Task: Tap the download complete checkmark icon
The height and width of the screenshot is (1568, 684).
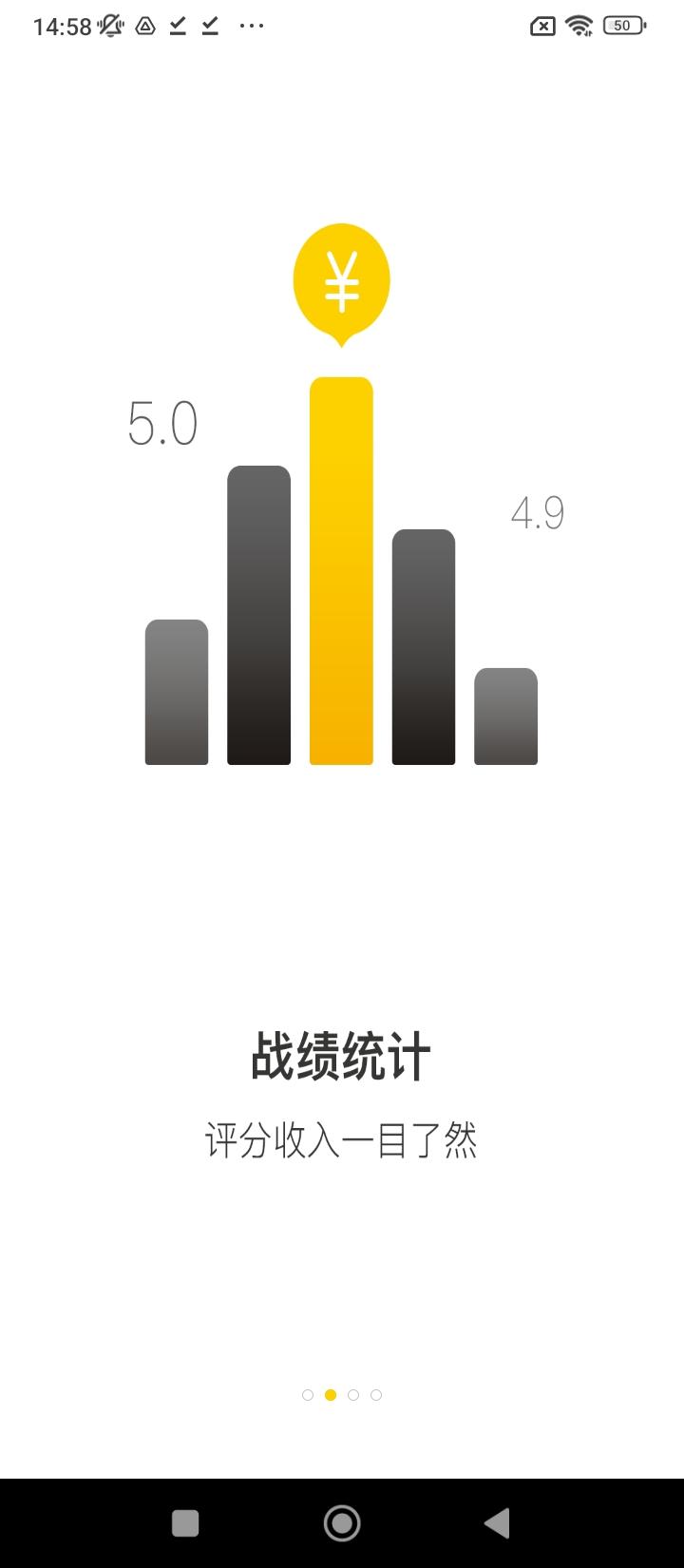Action: tap(177, 27)
